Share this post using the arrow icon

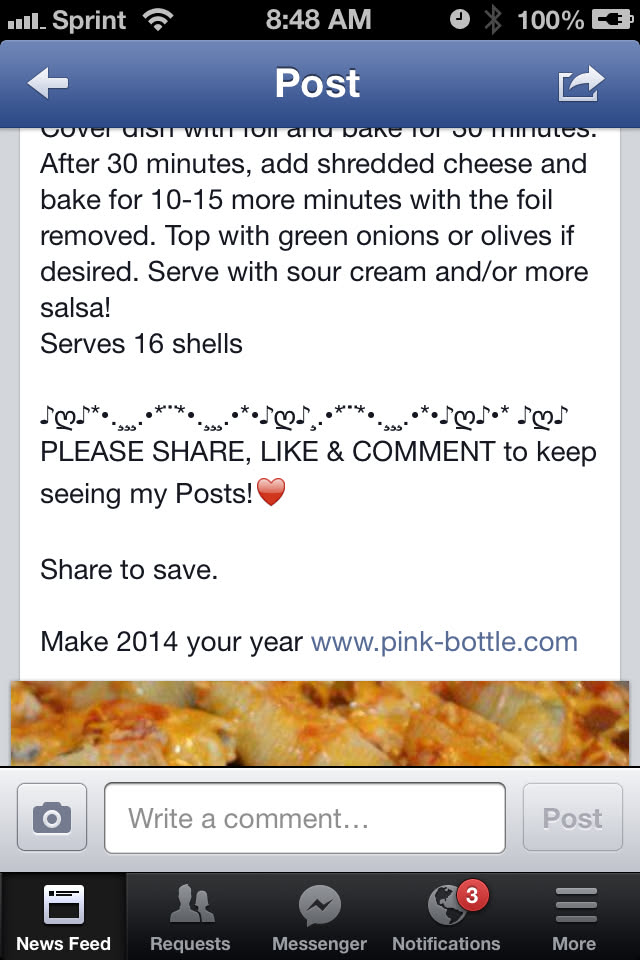coord(581,84)
